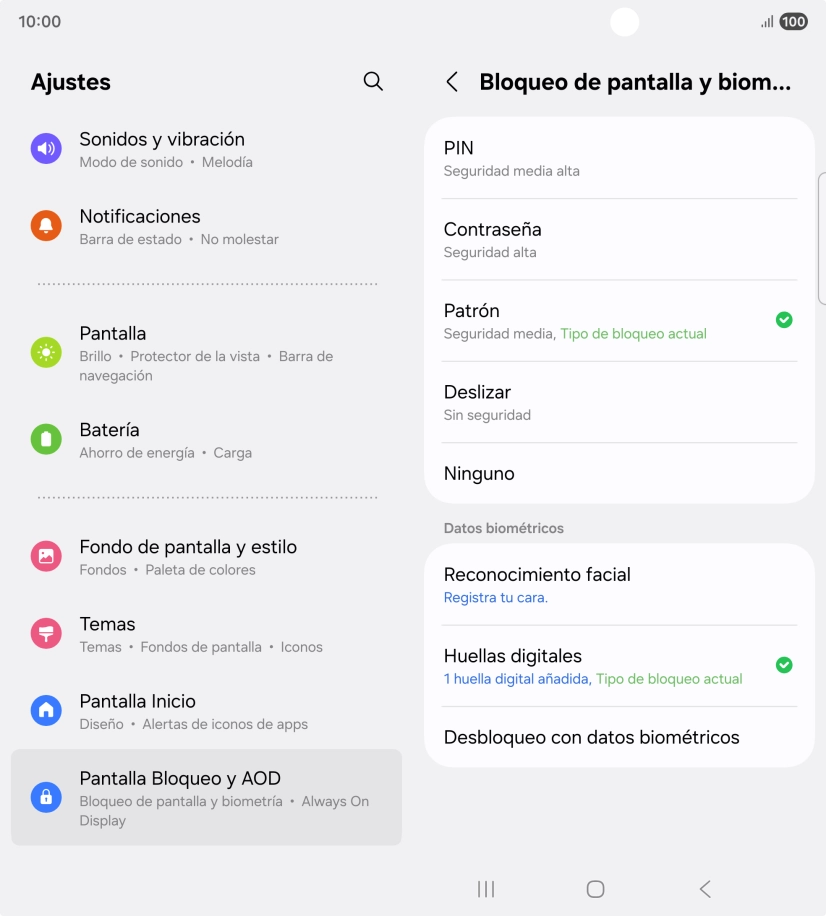Select Patrón lock type

(619, 321)
